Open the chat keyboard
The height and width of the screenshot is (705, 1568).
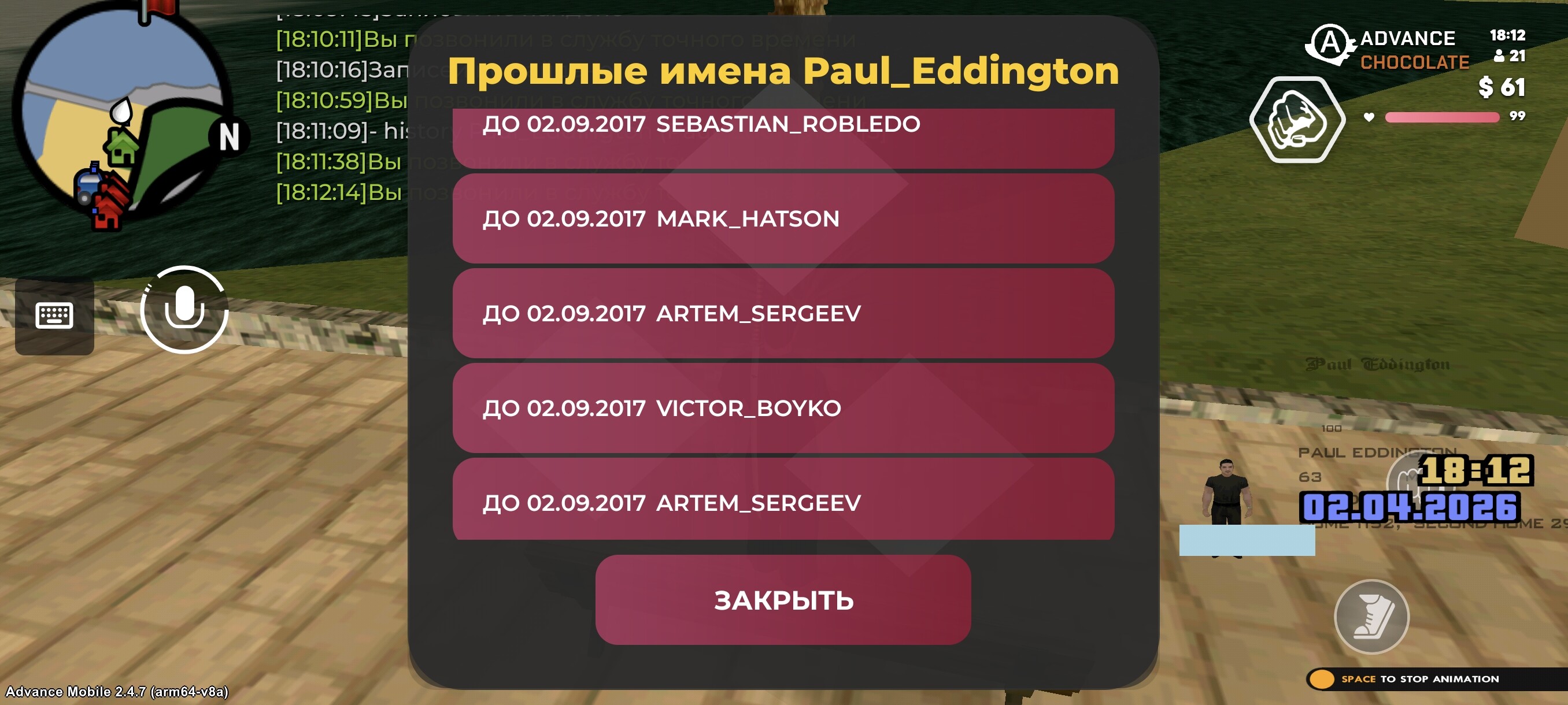tap(54, 316)
